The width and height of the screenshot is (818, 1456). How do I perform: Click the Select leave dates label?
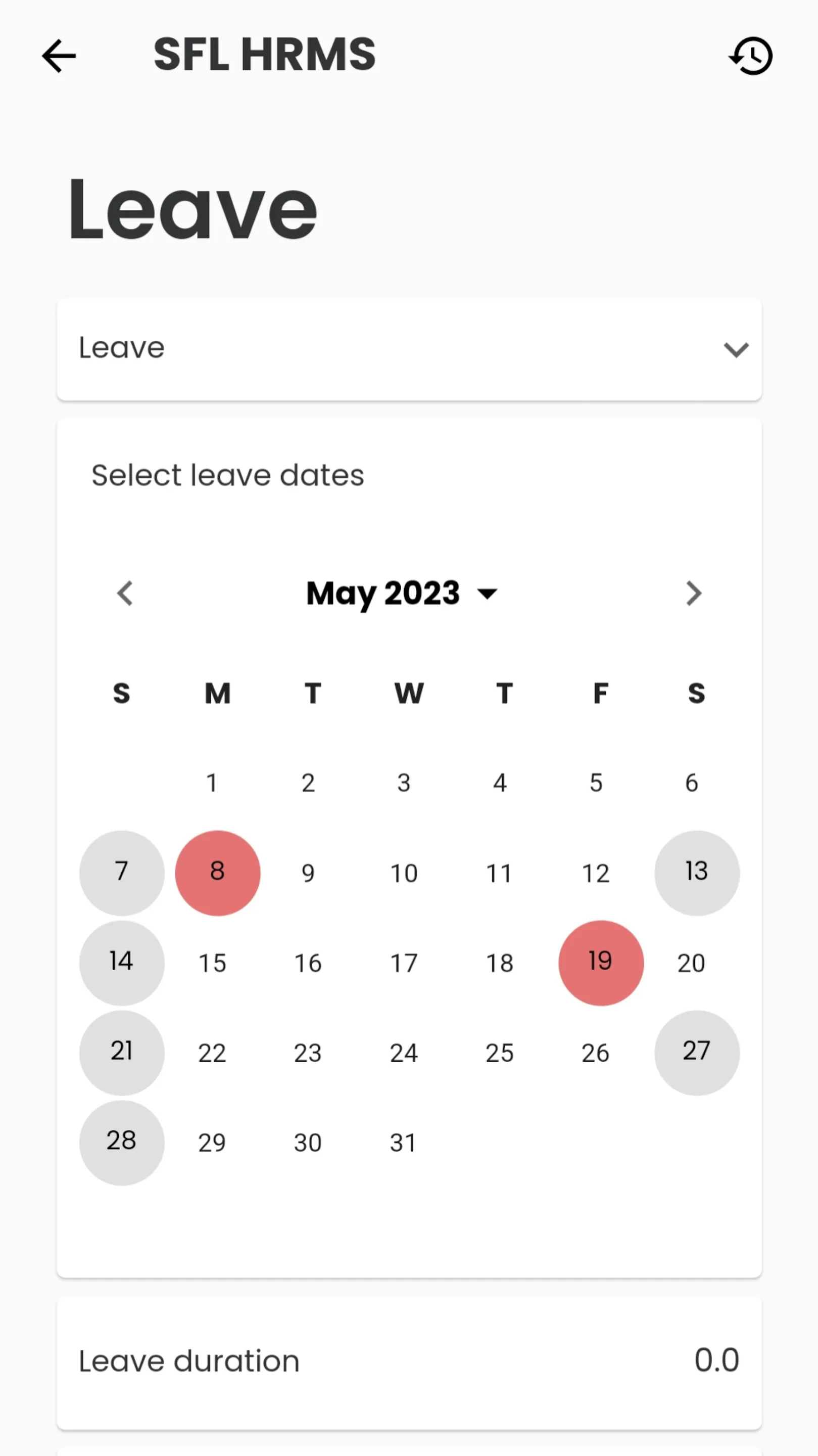tap(227, 475)
